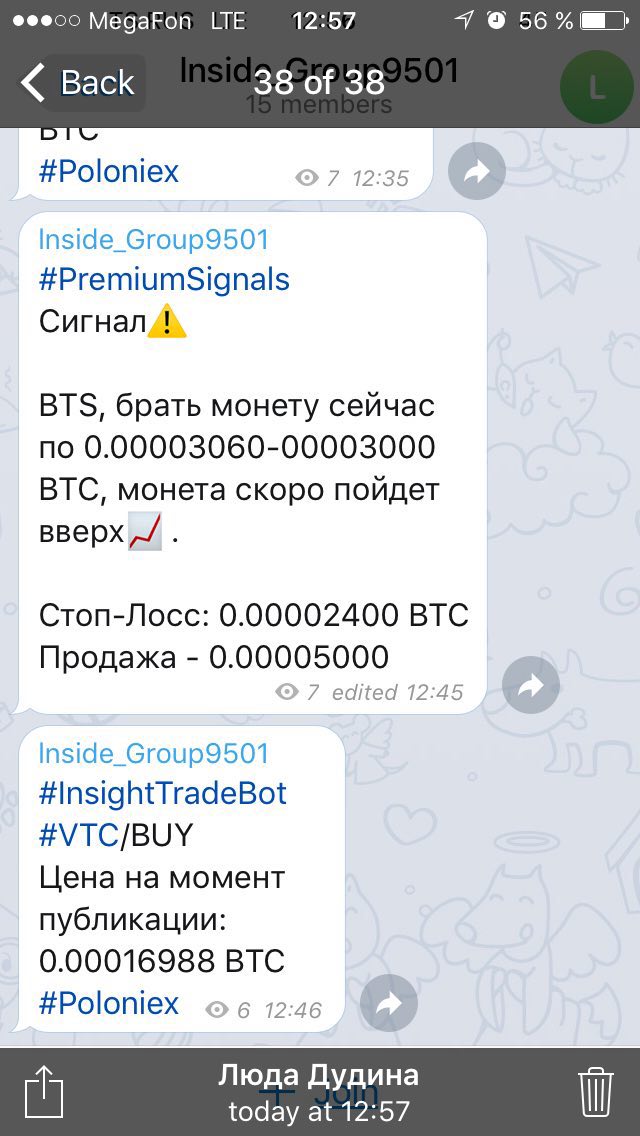The image size is (640, 1136).
Task: Go back using the Back button
Action: [x=80, y=83]
